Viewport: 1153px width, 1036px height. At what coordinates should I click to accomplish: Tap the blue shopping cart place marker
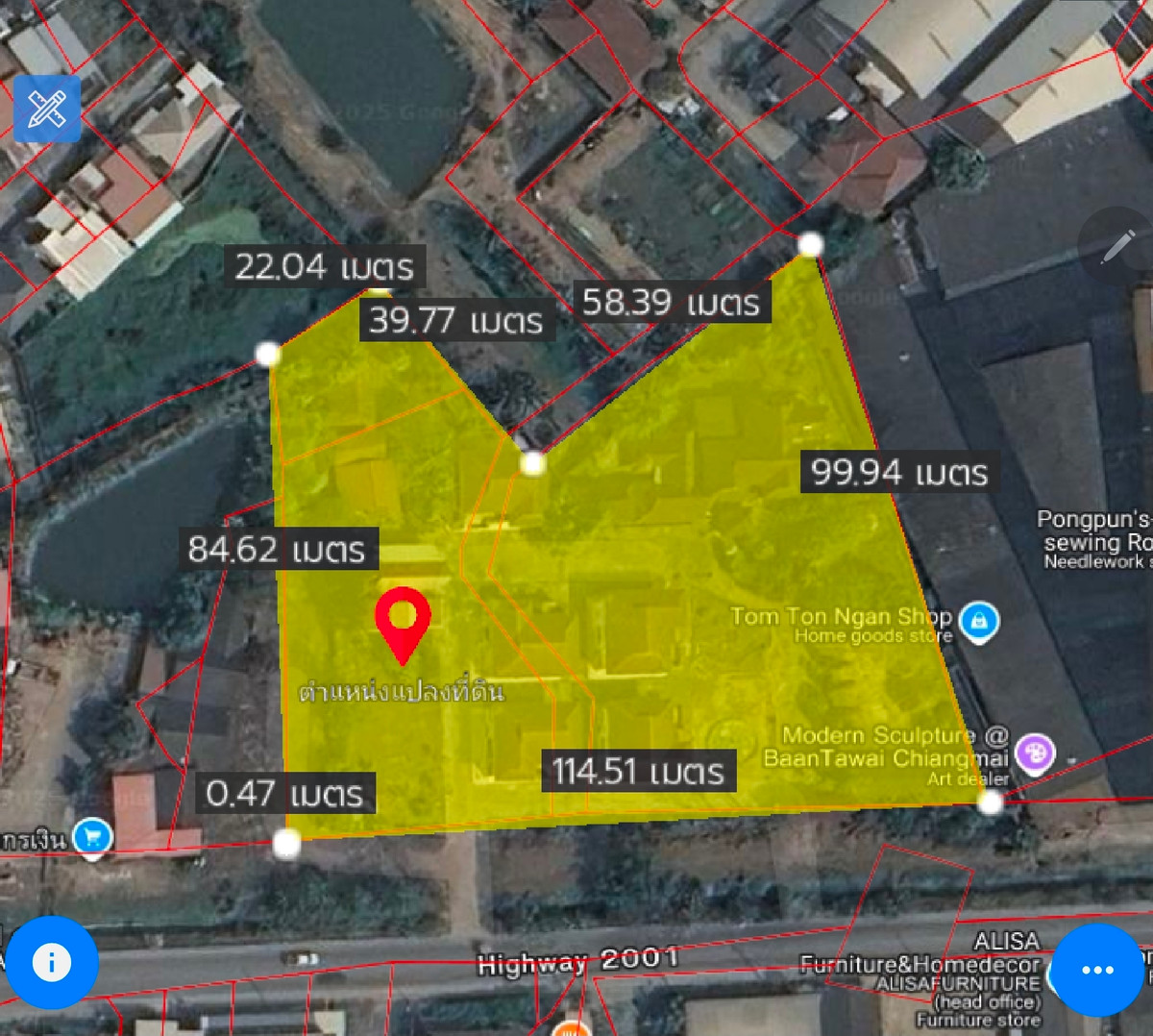click(x=93, y=837)
